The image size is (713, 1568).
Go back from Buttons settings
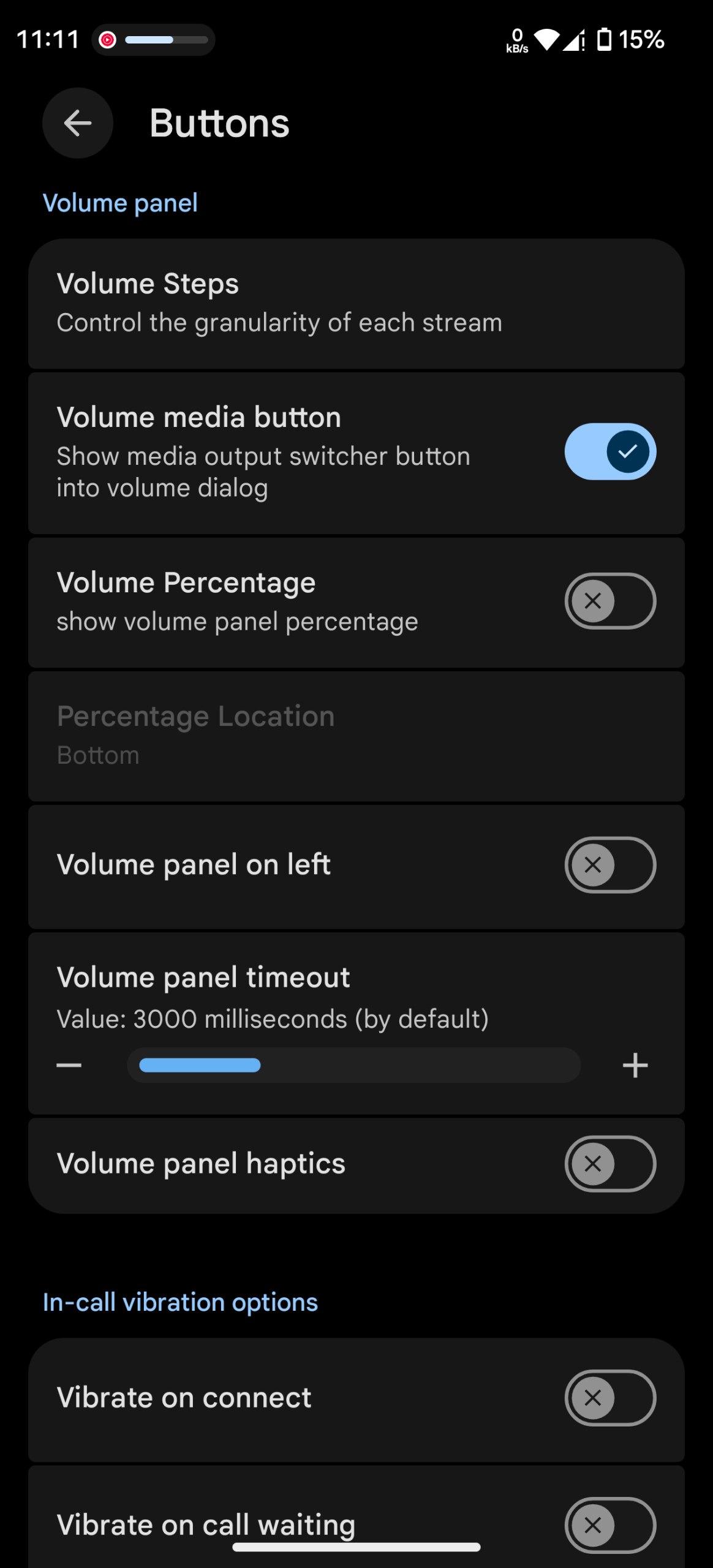(x=77, y=123)
